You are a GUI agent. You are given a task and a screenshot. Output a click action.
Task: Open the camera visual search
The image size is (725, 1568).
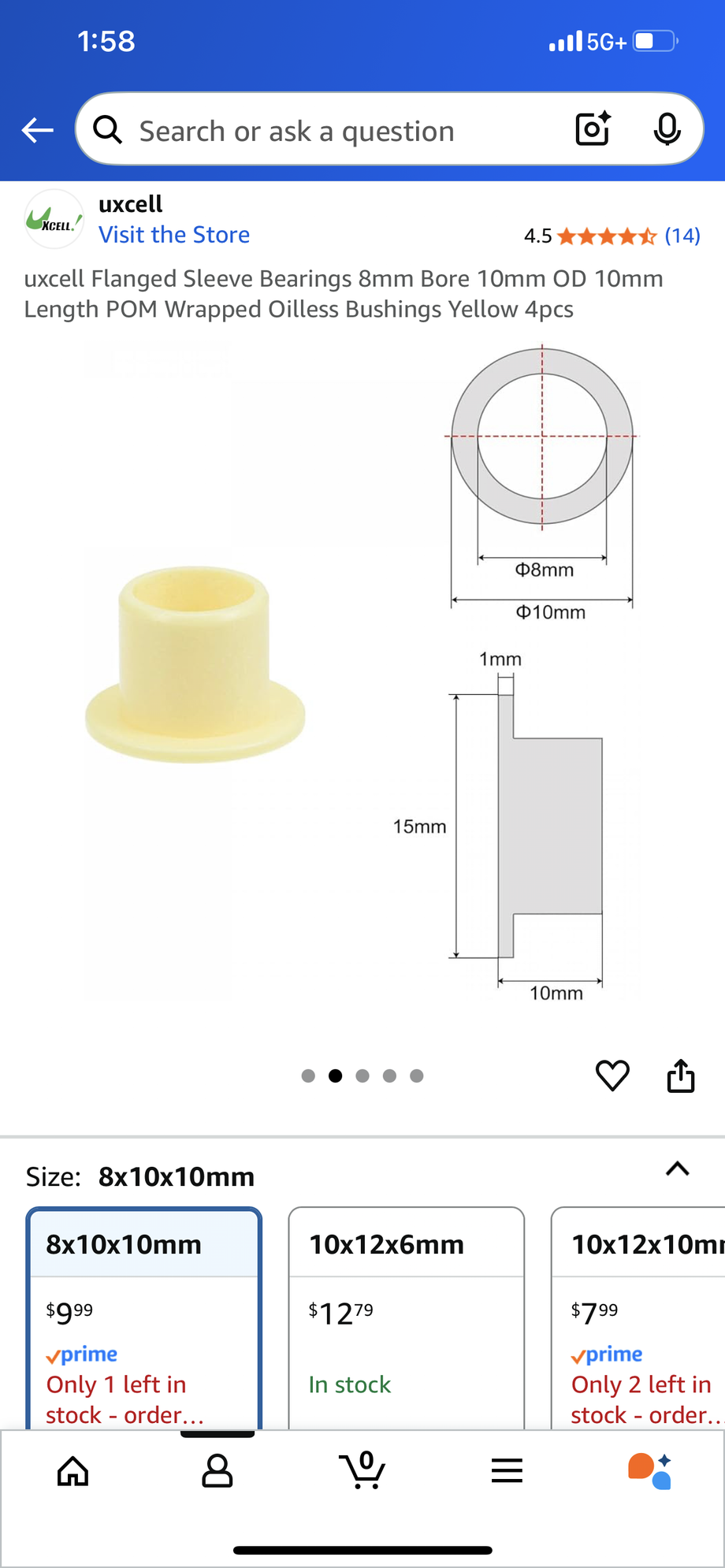point(592,130)
